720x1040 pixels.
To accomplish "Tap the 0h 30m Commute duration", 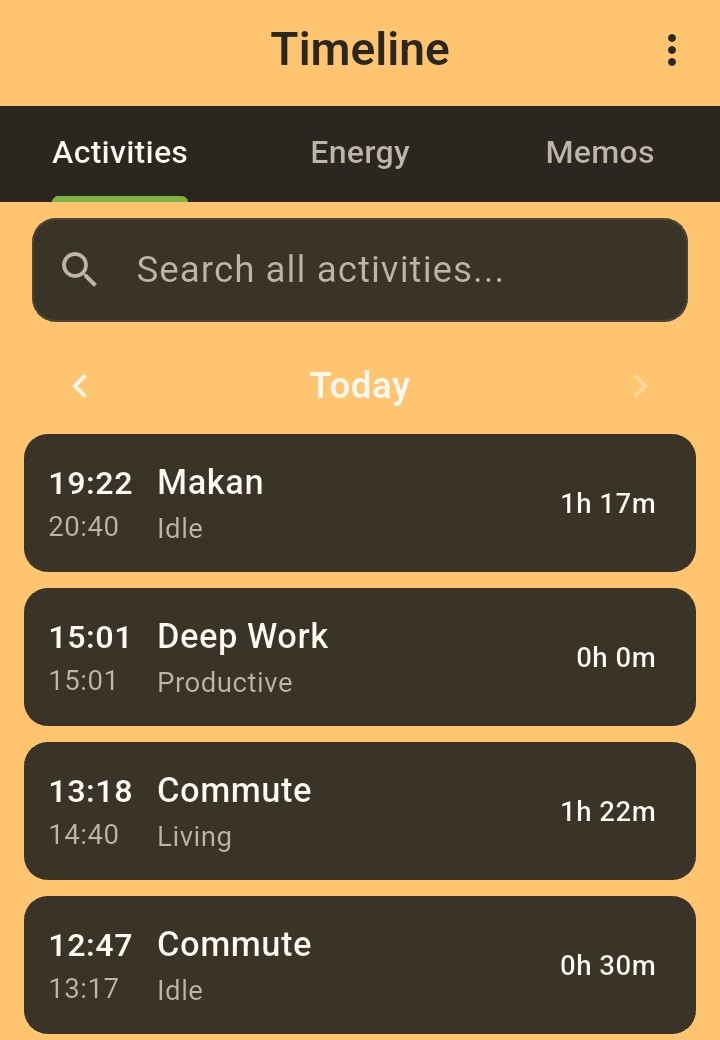I will click(x=607, y=965).
